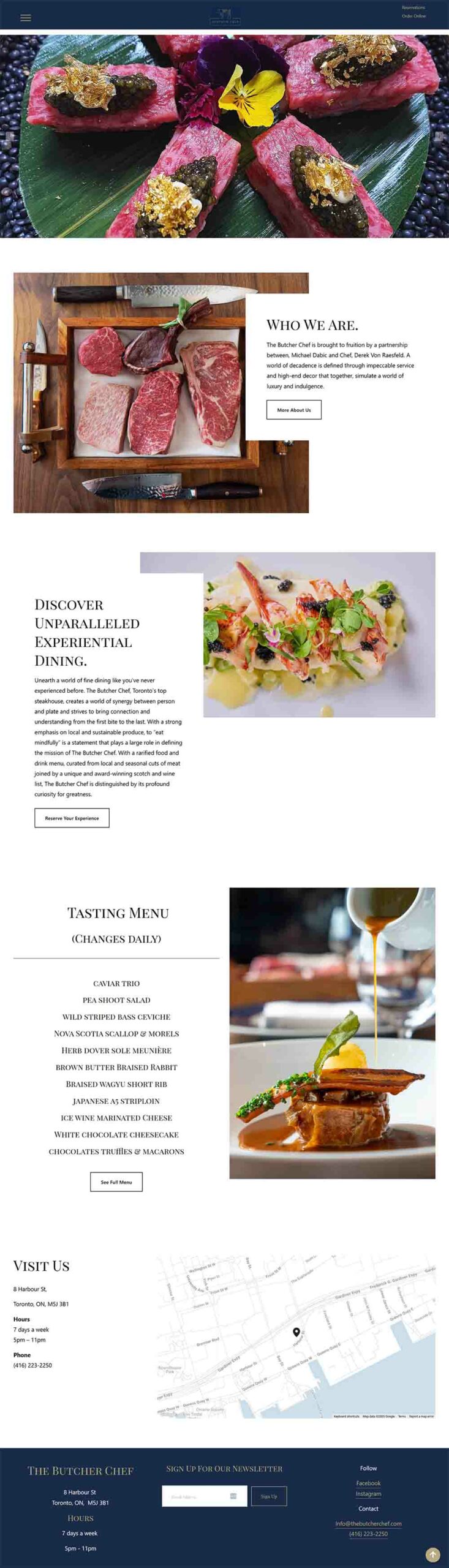Call (416) 223-2250 from footer link

(x=368, y=1534)
